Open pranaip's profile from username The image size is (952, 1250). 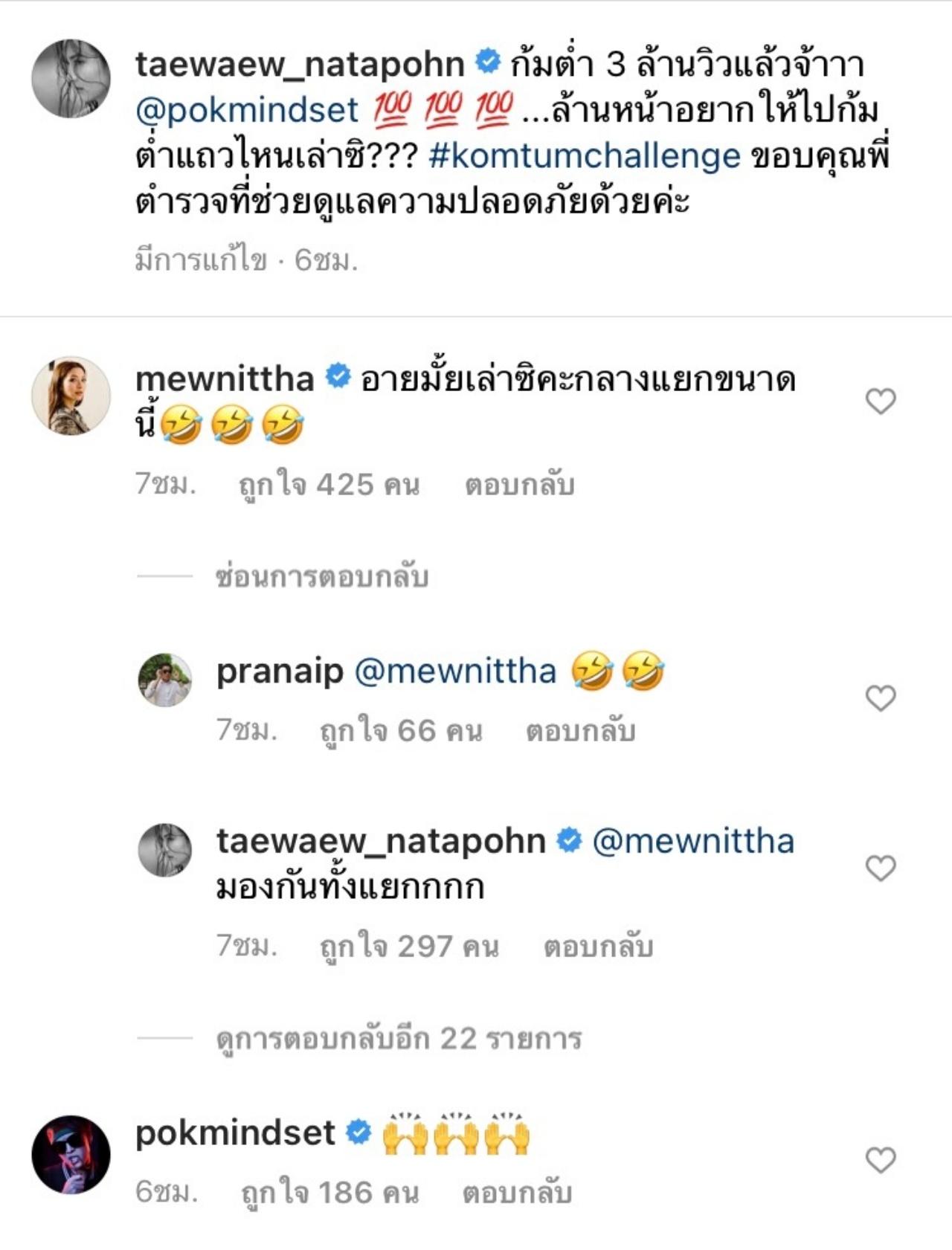280,671
